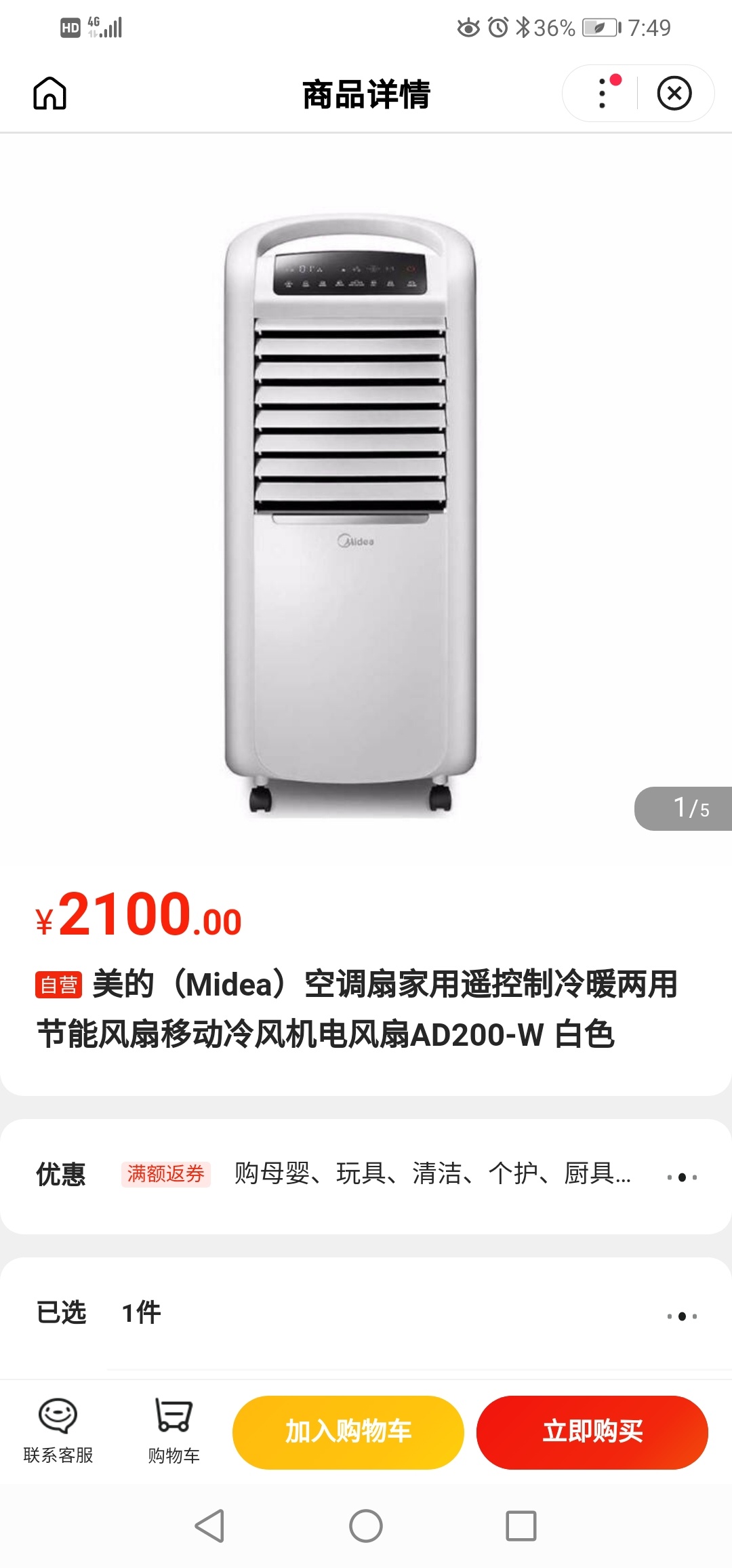Open the three-dot mini program menu

(603, 93)
